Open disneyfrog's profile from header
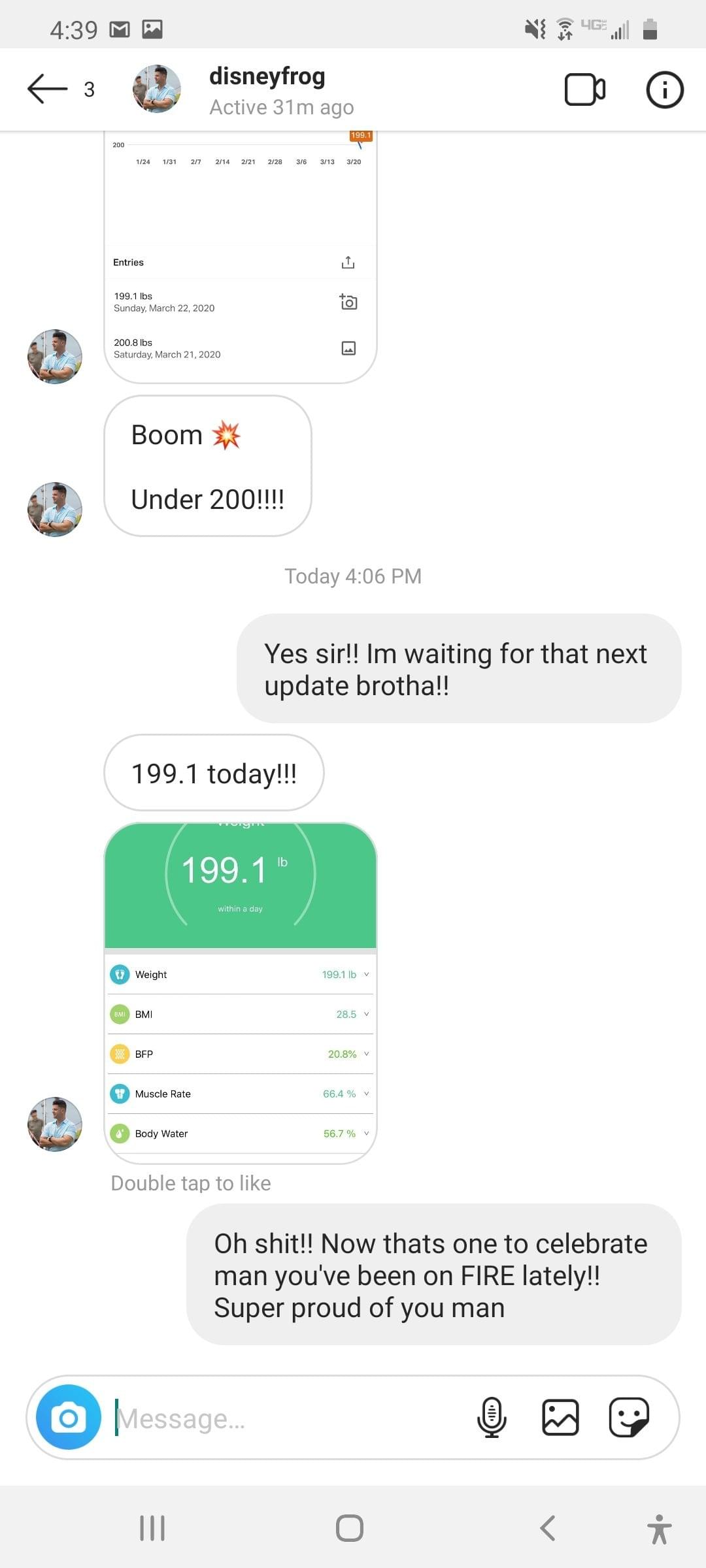 click(267, 89)
